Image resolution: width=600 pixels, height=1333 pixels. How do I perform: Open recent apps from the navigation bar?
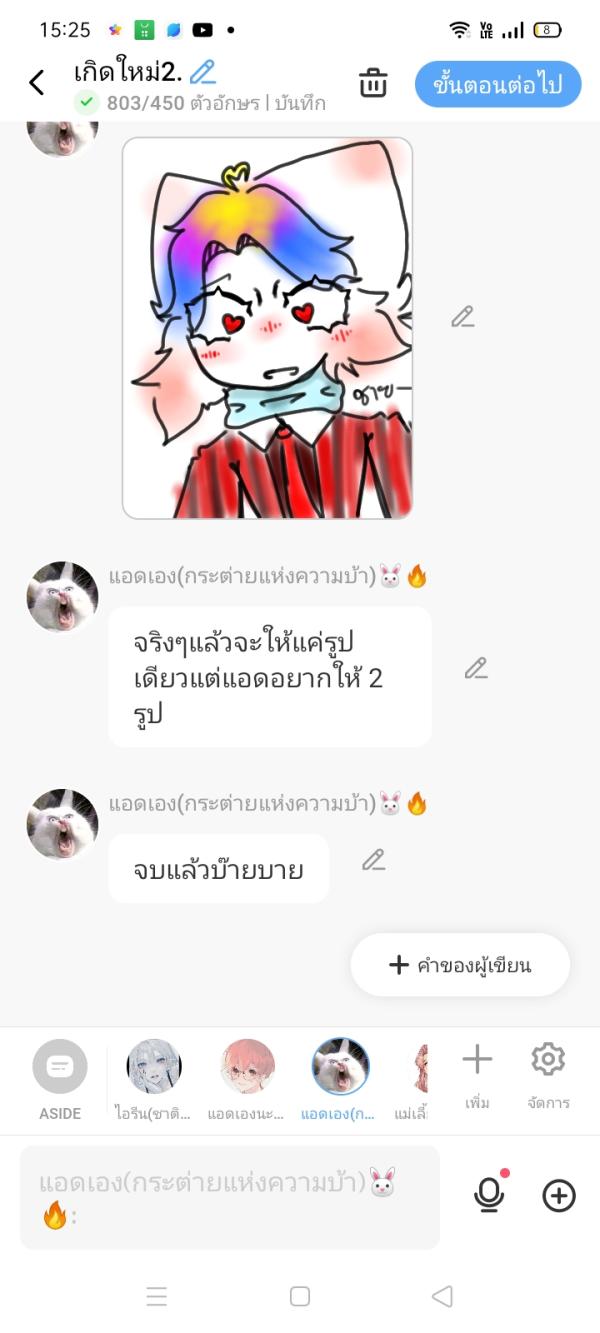click(157, 1297)
